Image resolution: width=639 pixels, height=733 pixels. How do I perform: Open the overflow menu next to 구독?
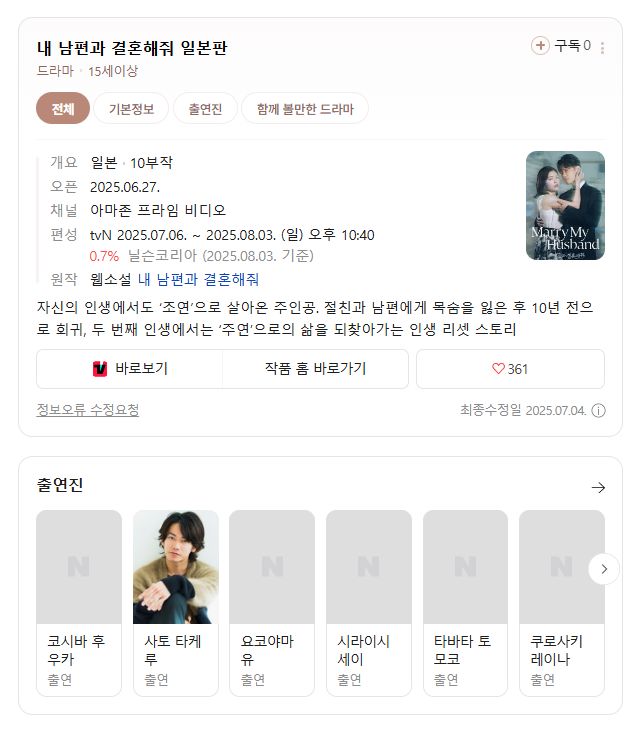602,47
